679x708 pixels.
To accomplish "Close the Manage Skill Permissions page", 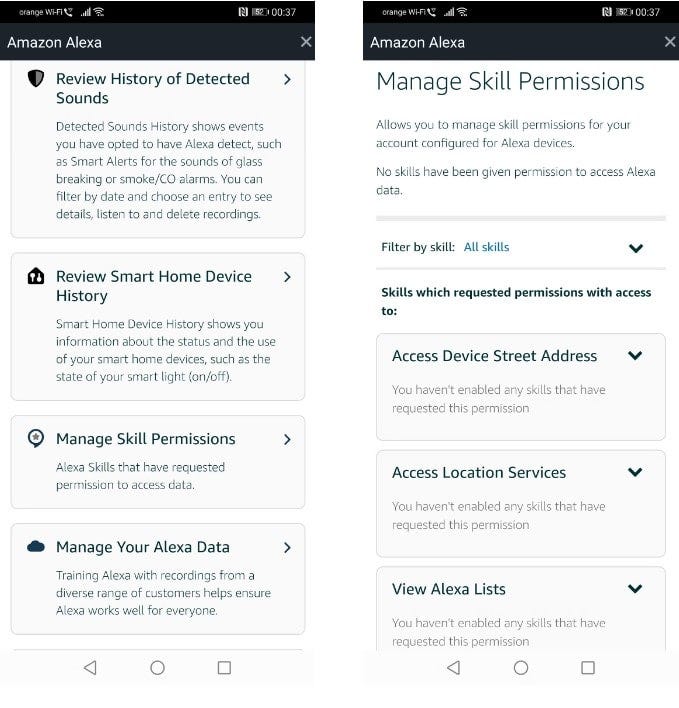I will click(669, 42).
